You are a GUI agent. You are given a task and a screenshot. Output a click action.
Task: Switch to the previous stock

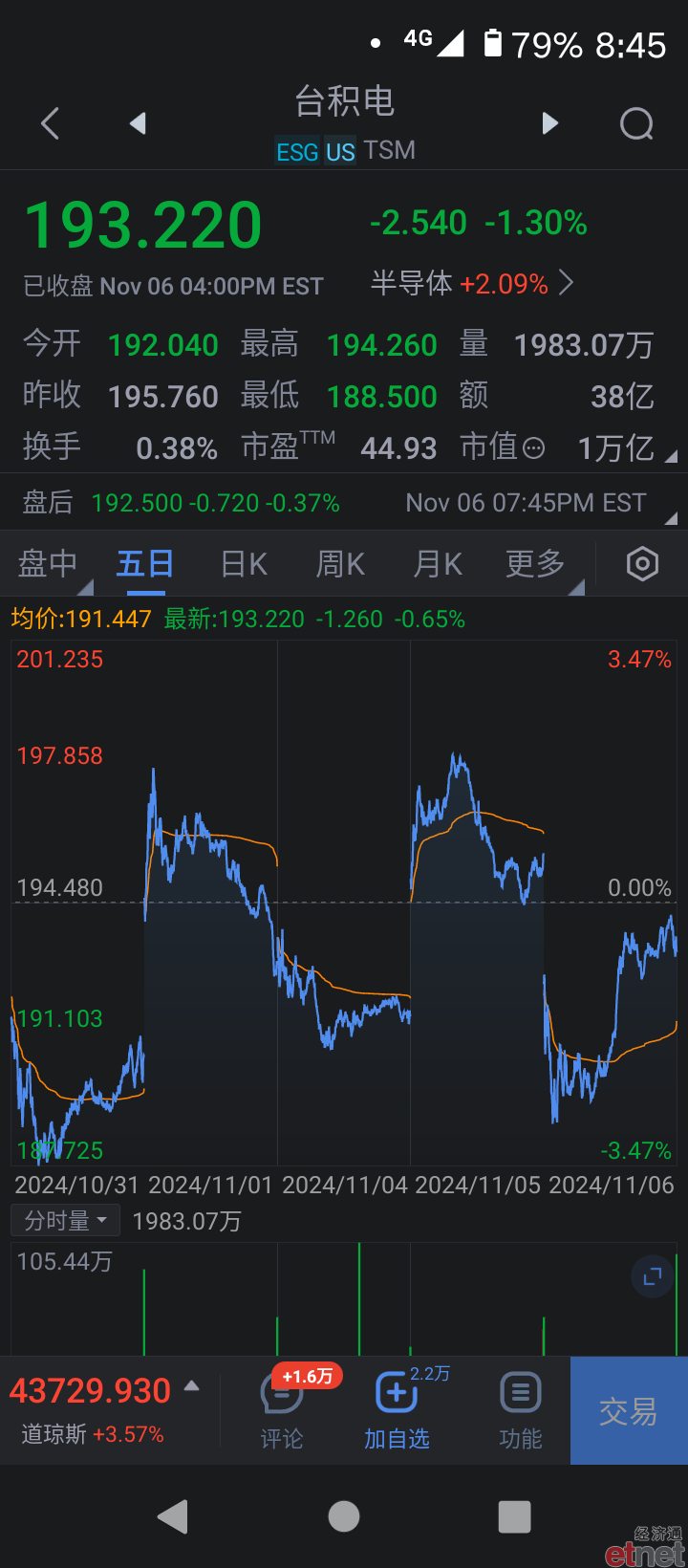click(138, 123)
